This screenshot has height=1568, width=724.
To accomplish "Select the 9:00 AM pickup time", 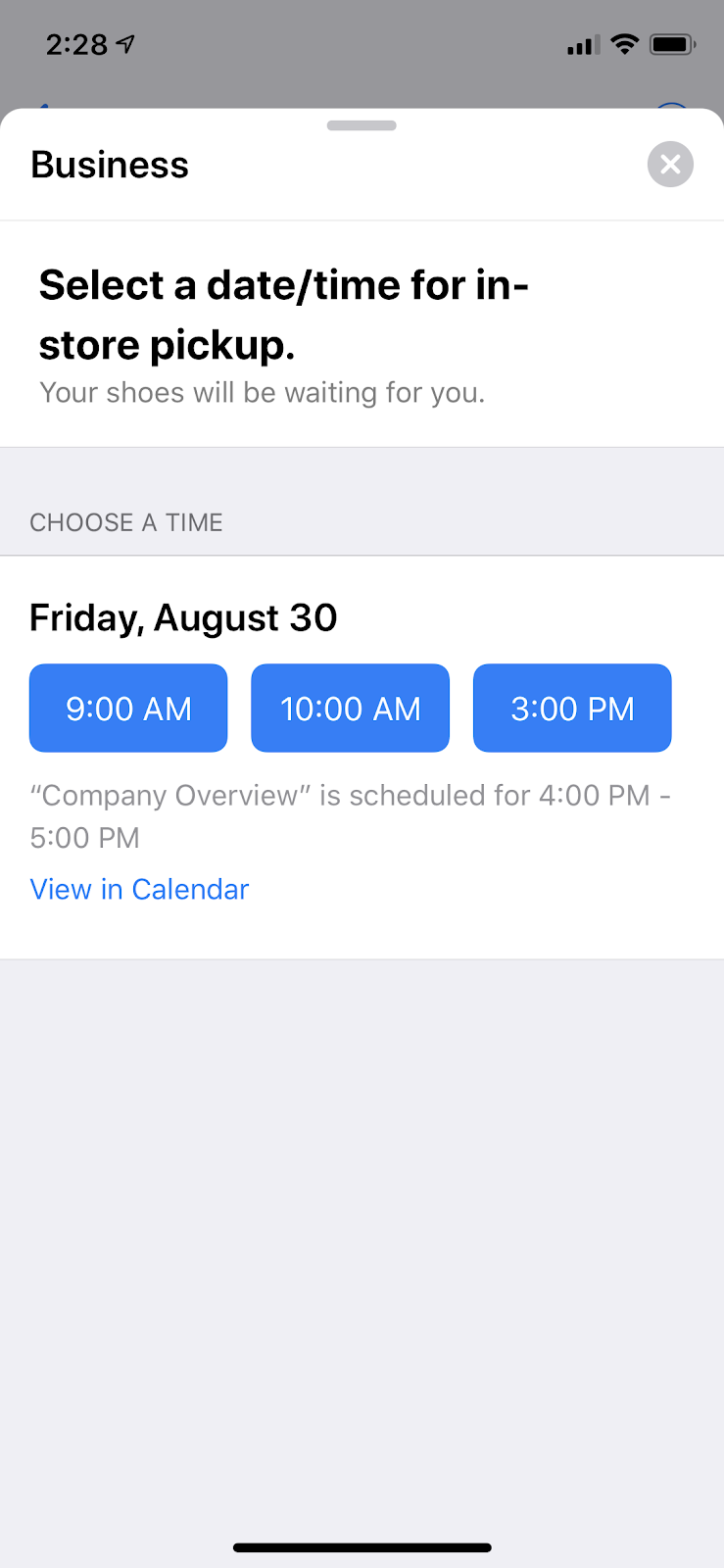I will click(x=128, y=709).
